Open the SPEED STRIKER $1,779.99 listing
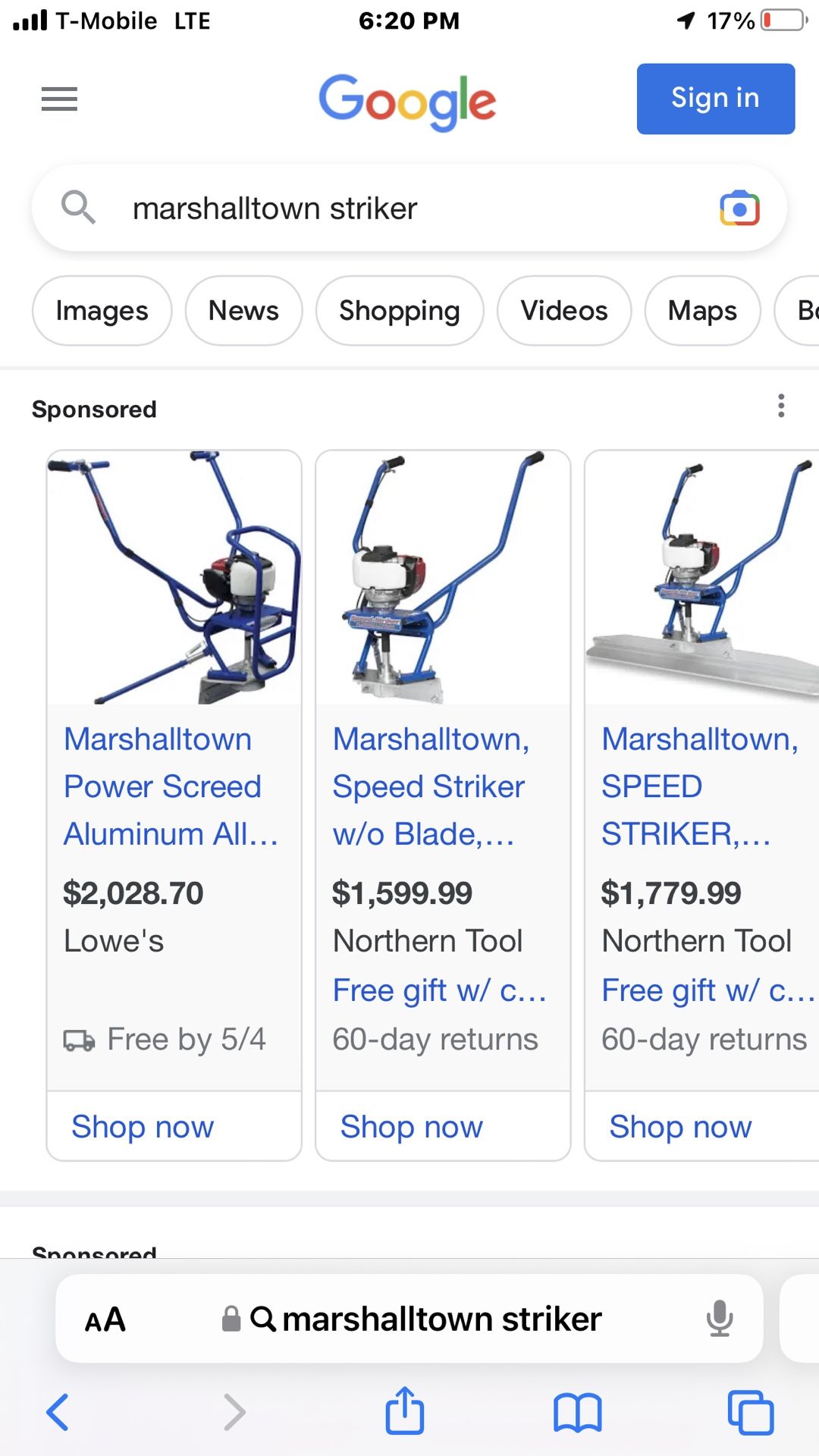This screenshot has width=819, height=1456. coord(698,786)
